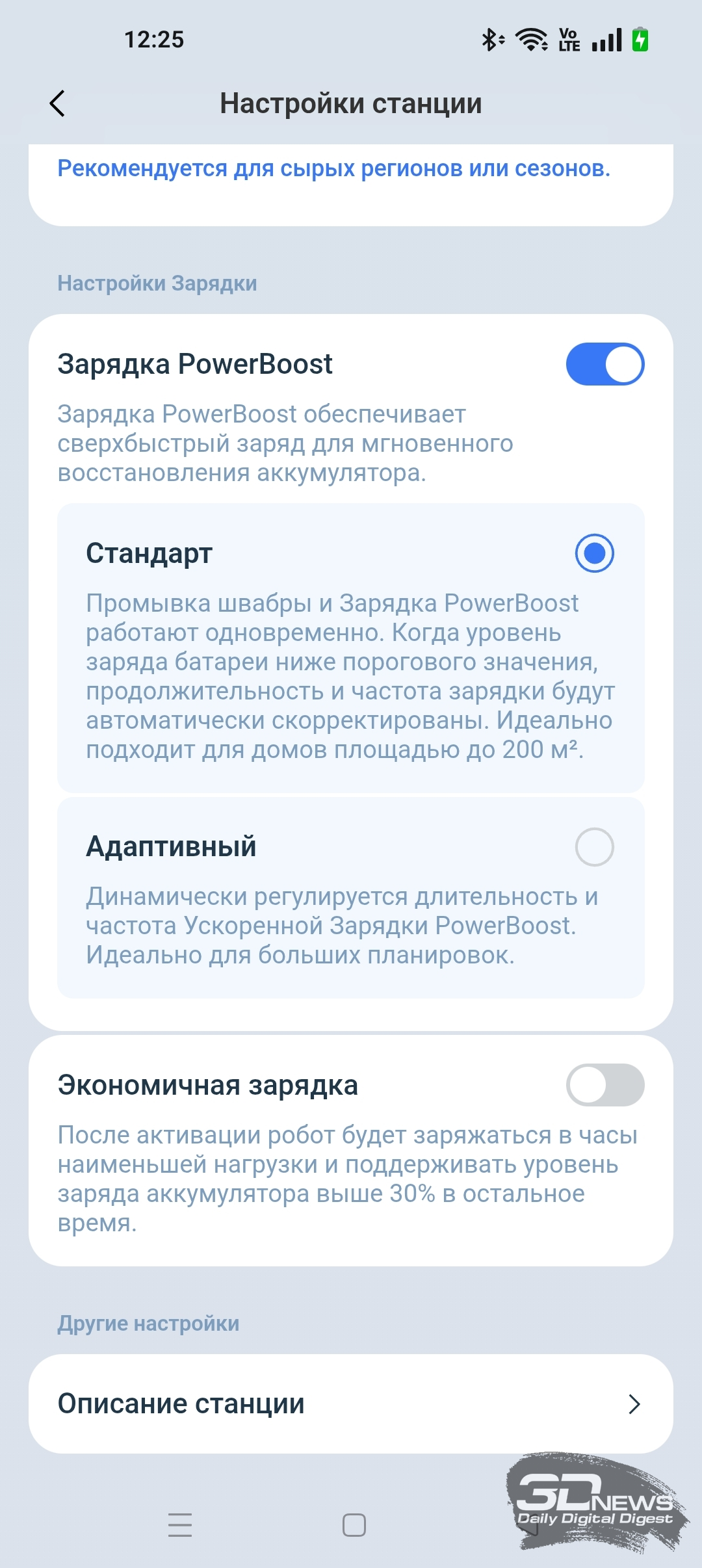702x1568 pixels.
Task: Open Описание станции
Action: [351, 1404]
